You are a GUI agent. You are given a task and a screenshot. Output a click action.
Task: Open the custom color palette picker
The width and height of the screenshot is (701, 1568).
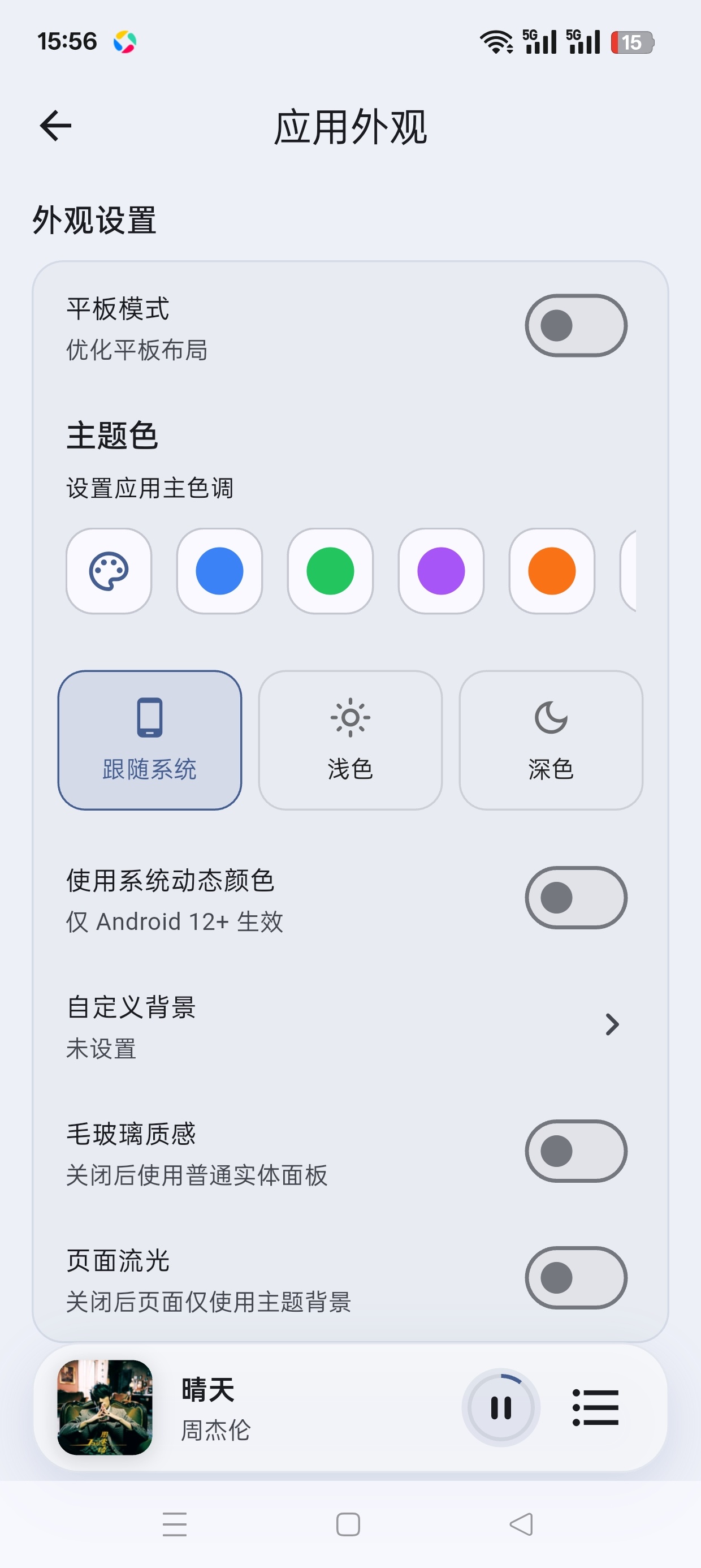[109, 571]
